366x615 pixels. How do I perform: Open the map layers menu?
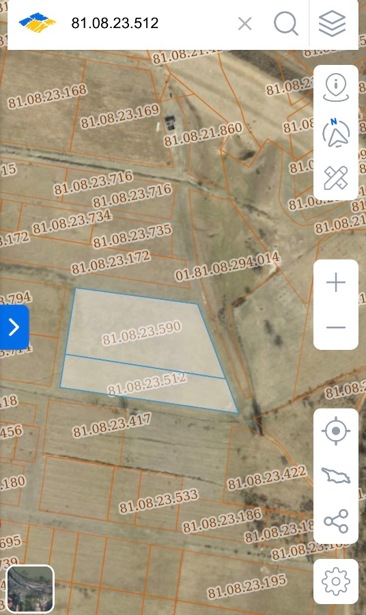(x=332, y=24)
